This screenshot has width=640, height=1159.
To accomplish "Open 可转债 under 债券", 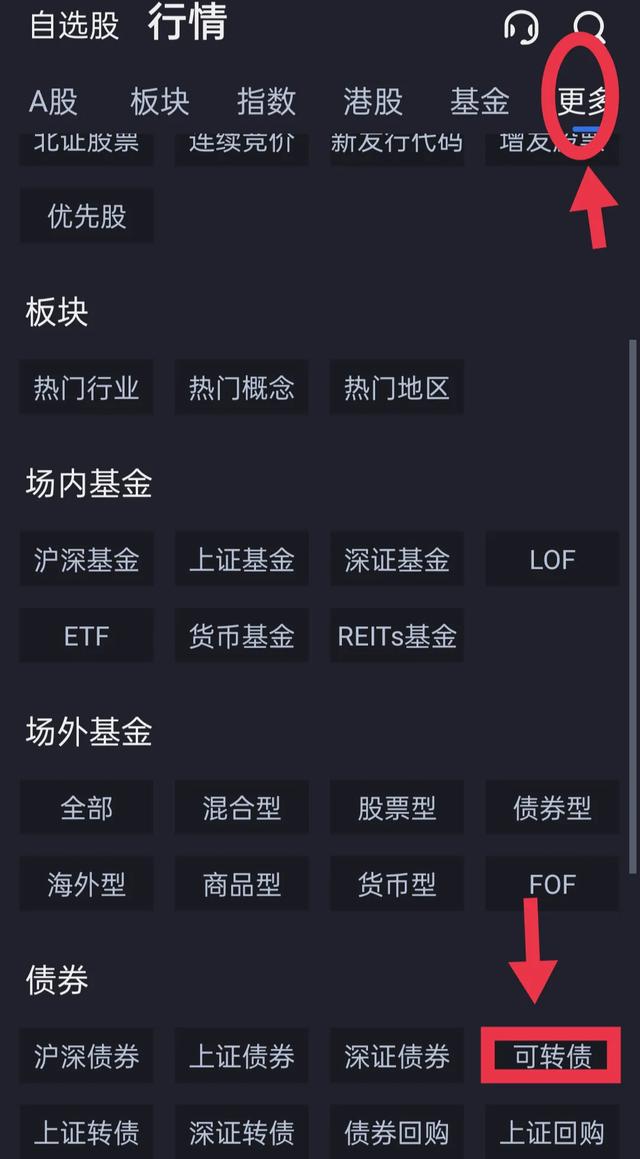I will point(552,1056).
